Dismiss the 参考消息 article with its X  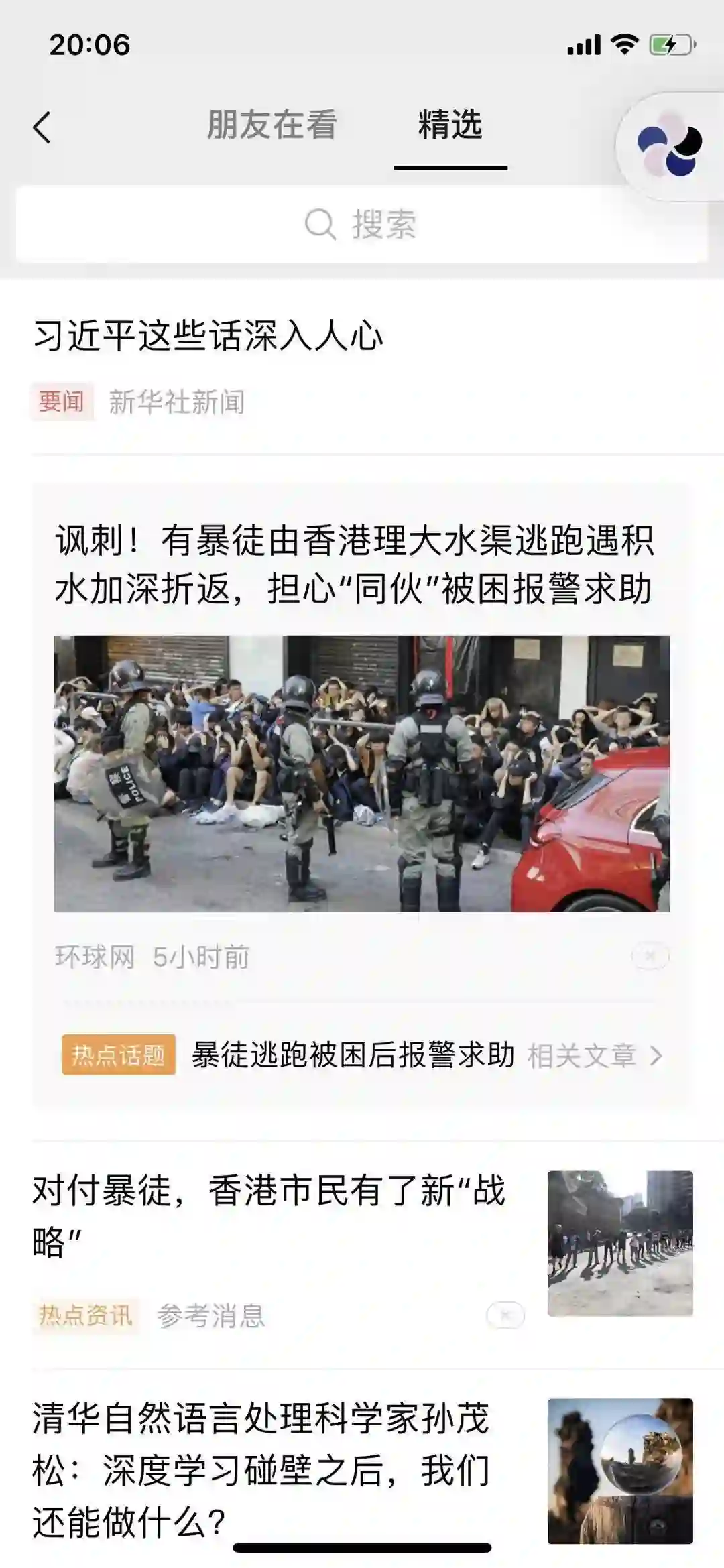pos(505,1315)
